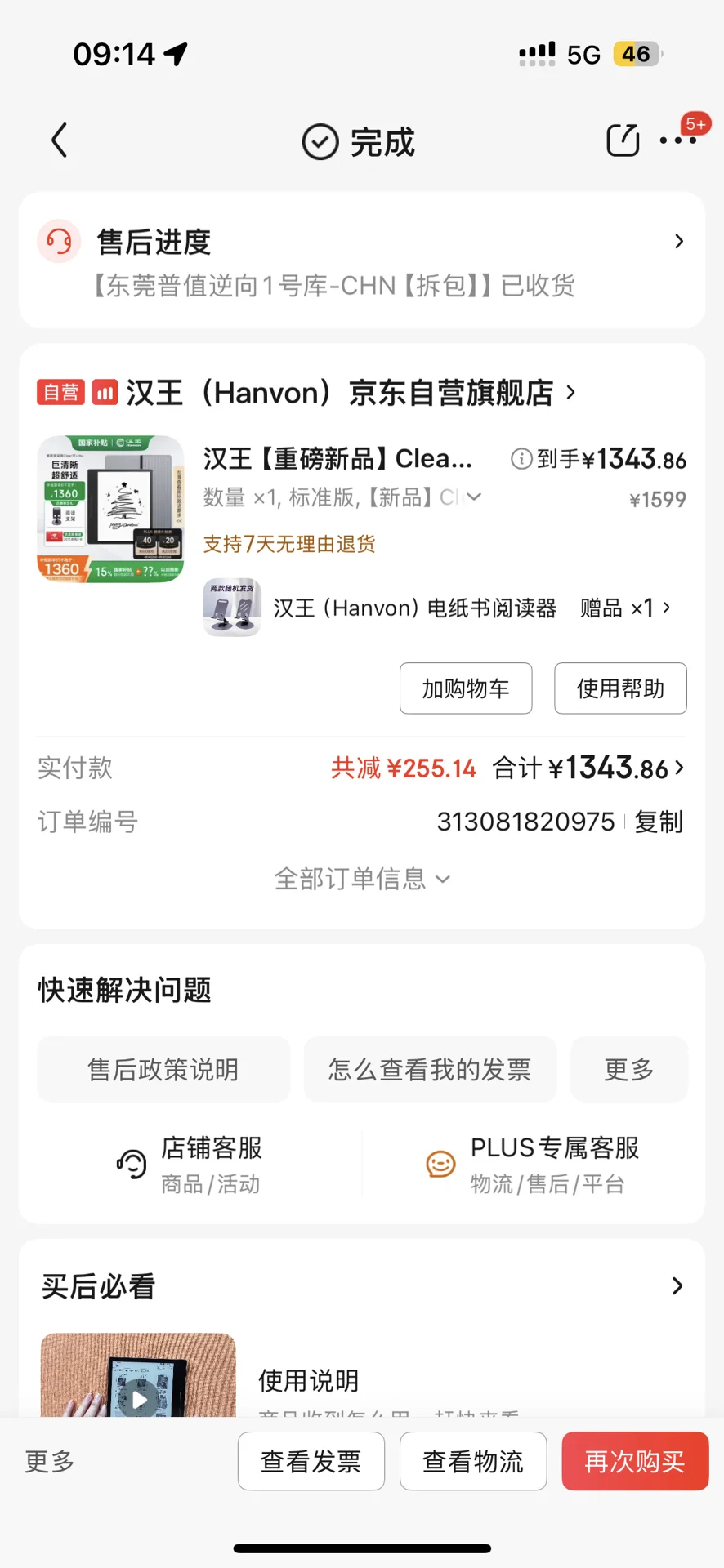Tap the 加购物车 button
This screenshot has height=1568, width=724.
pos(466,688)
